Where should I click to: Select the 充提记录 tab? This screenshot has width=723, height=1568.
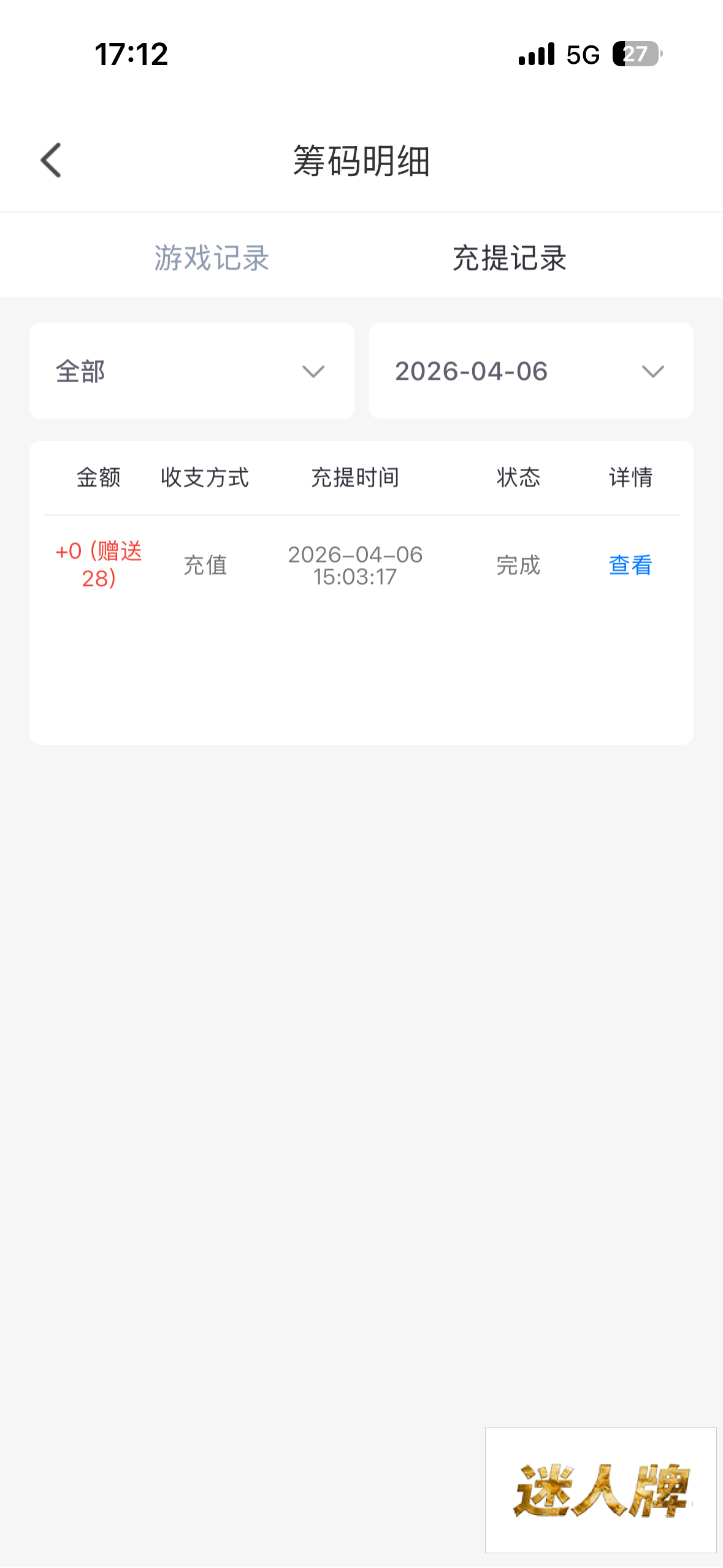point(509,258)
